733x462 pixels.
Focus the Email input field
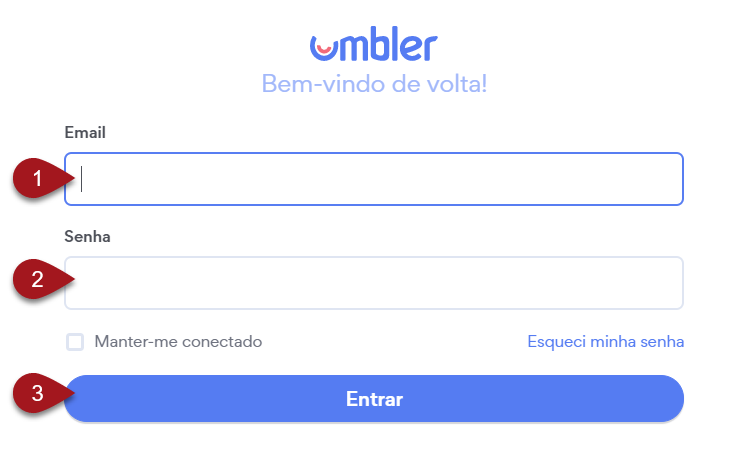point(374,179)
